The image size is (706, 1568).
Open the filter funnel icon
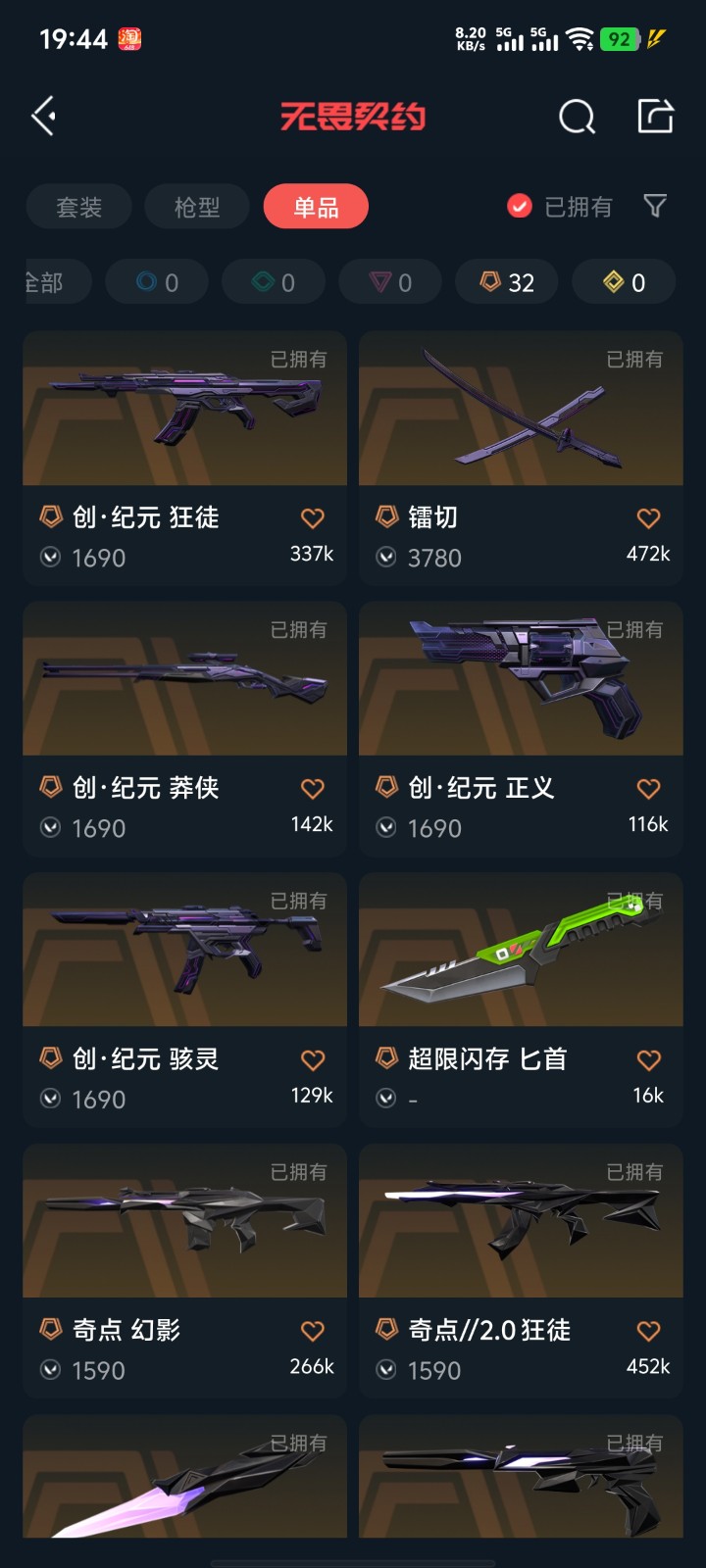click(655, 206)
